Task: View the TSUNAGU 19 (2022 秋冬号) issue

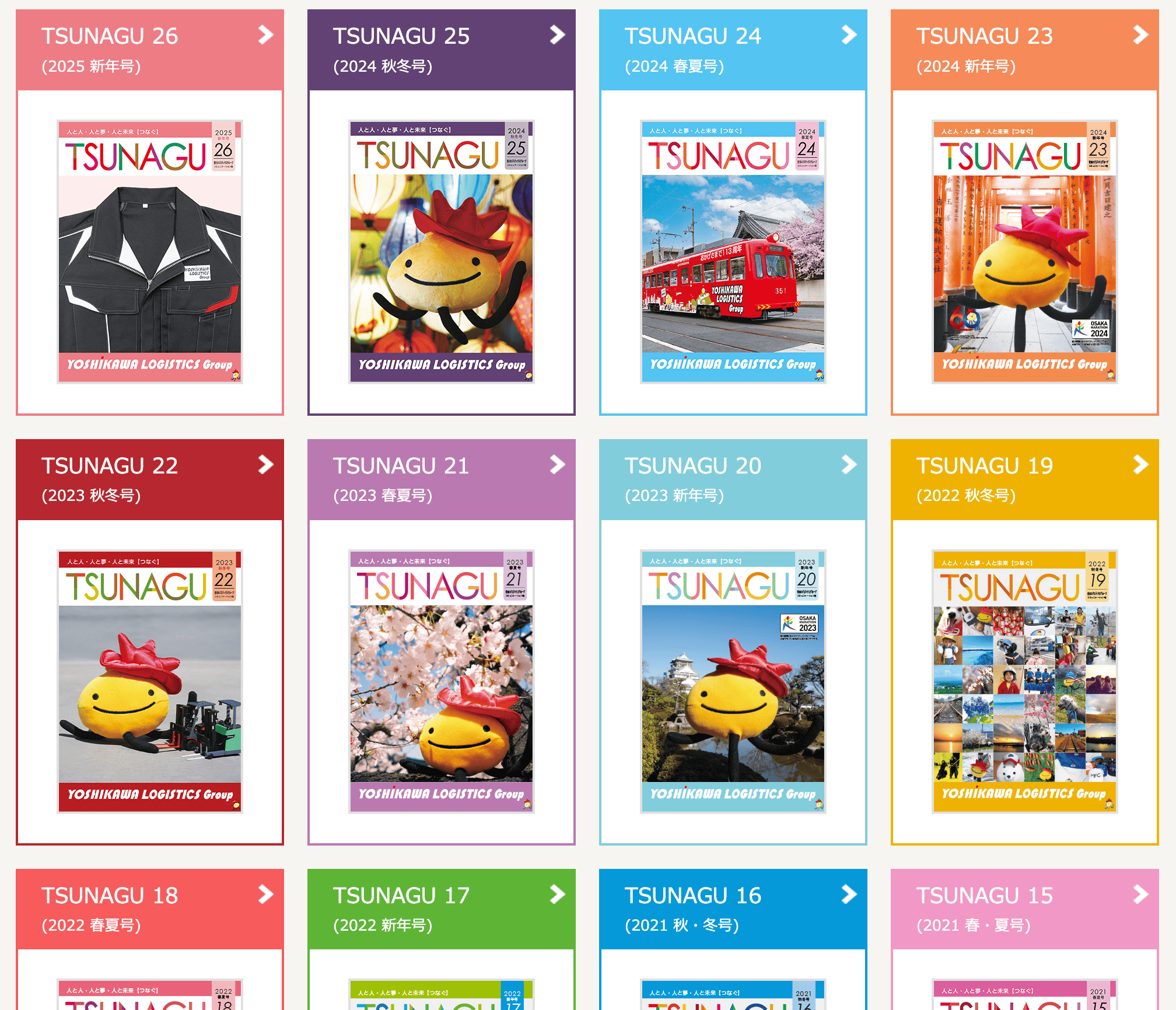Action: [x=1025, y=479]
